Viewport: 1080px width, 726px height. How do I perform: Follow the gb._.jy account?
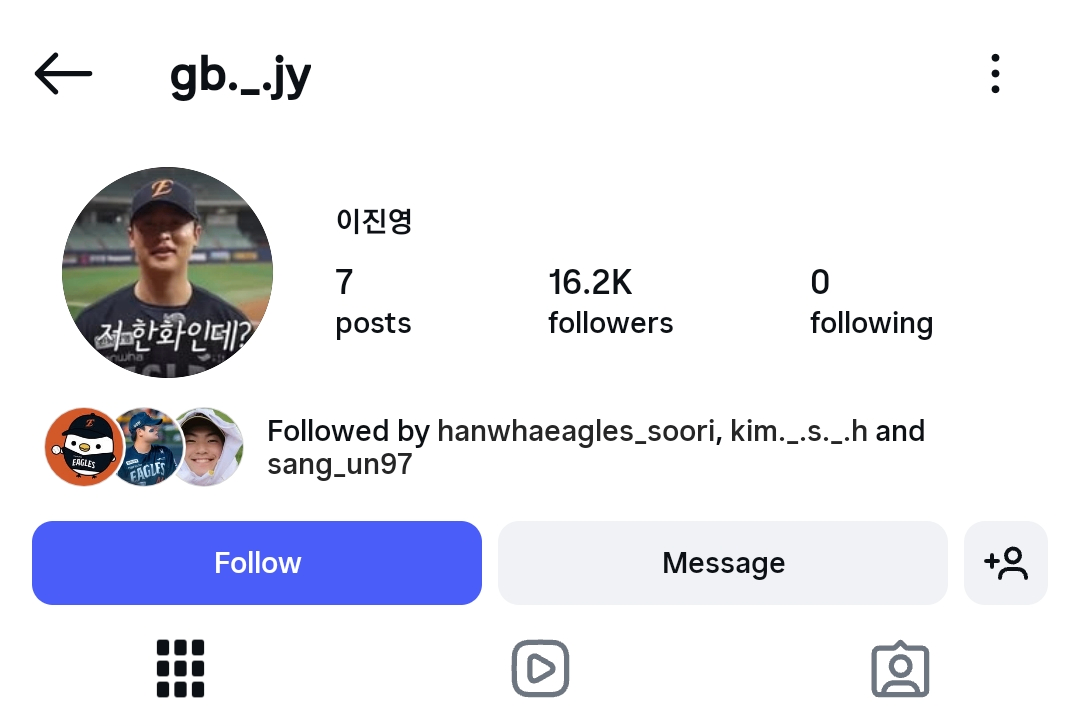257,563
